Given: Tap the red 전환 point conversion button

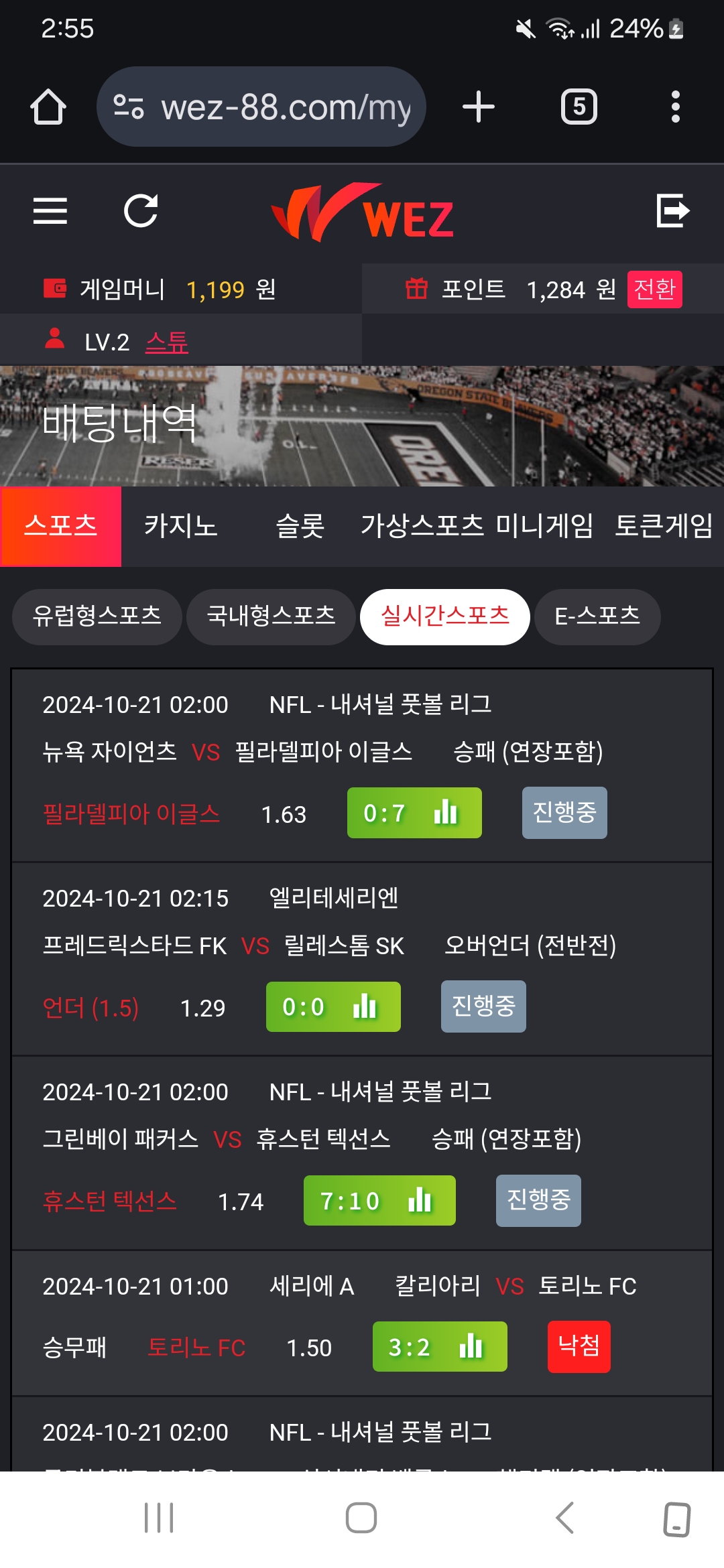Looking at the screenshot, I should 654,289.
